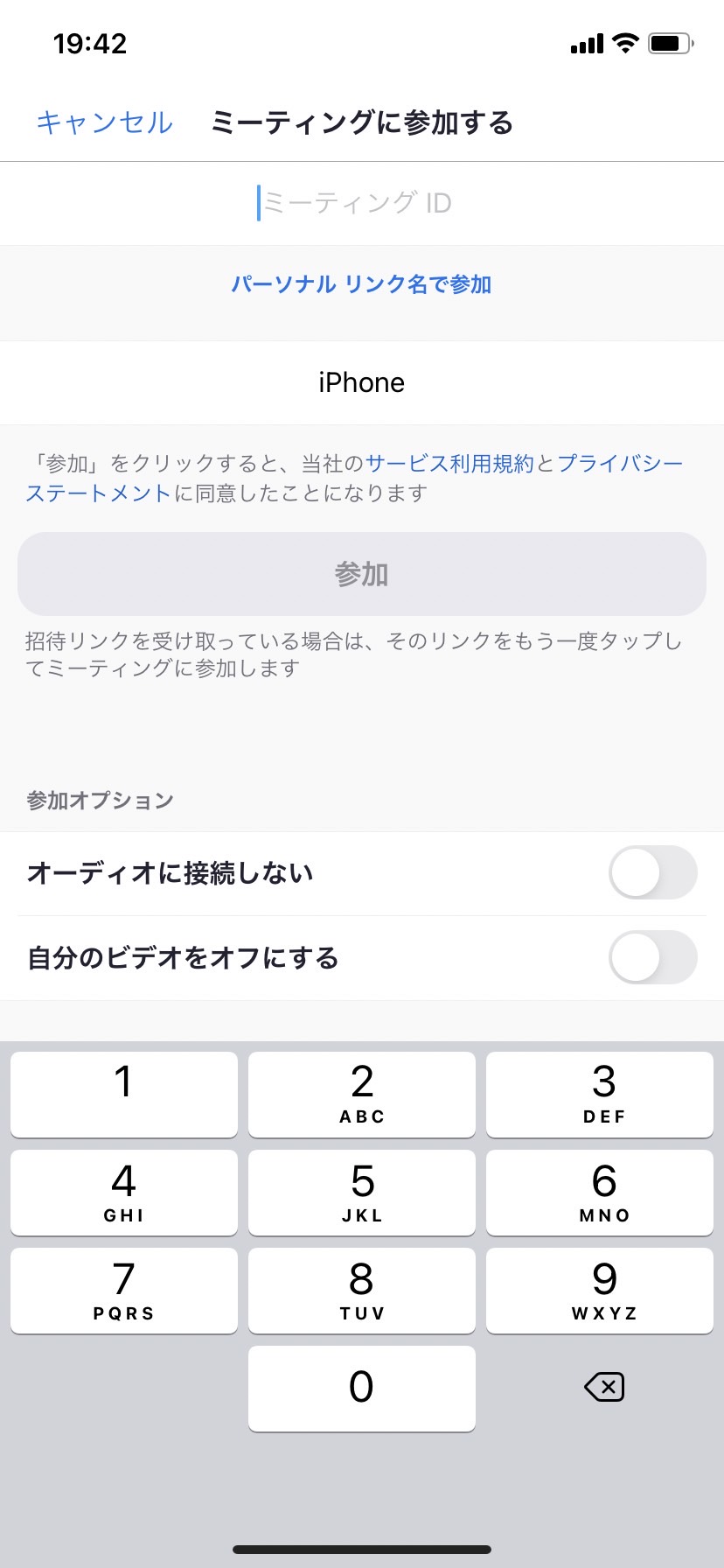The image size is (724, 1568).
Task: Open サービス利用規約 link
Action: click(449, 464)
